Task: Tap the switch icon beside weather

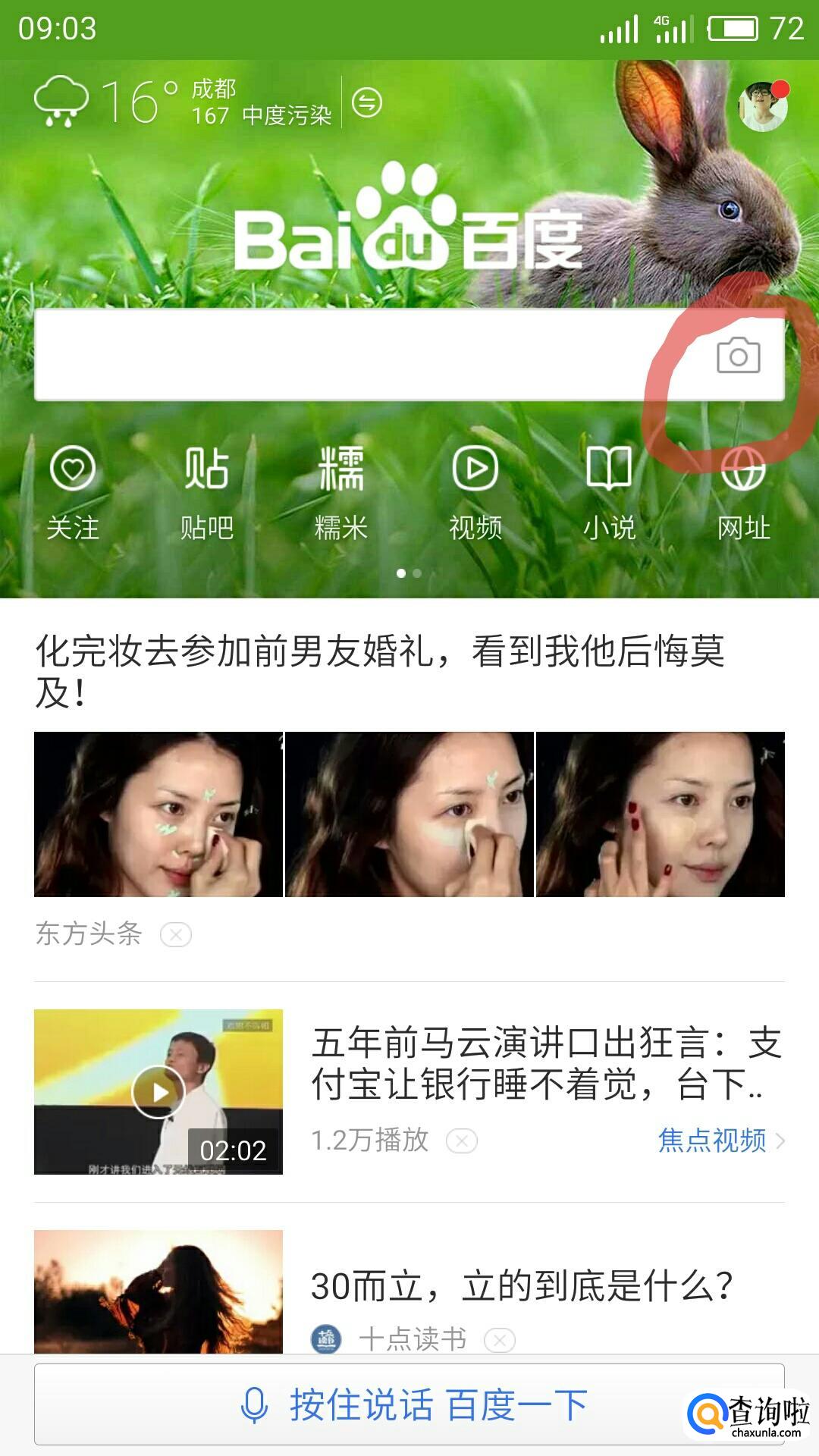Action: click(x=367, y=102)
